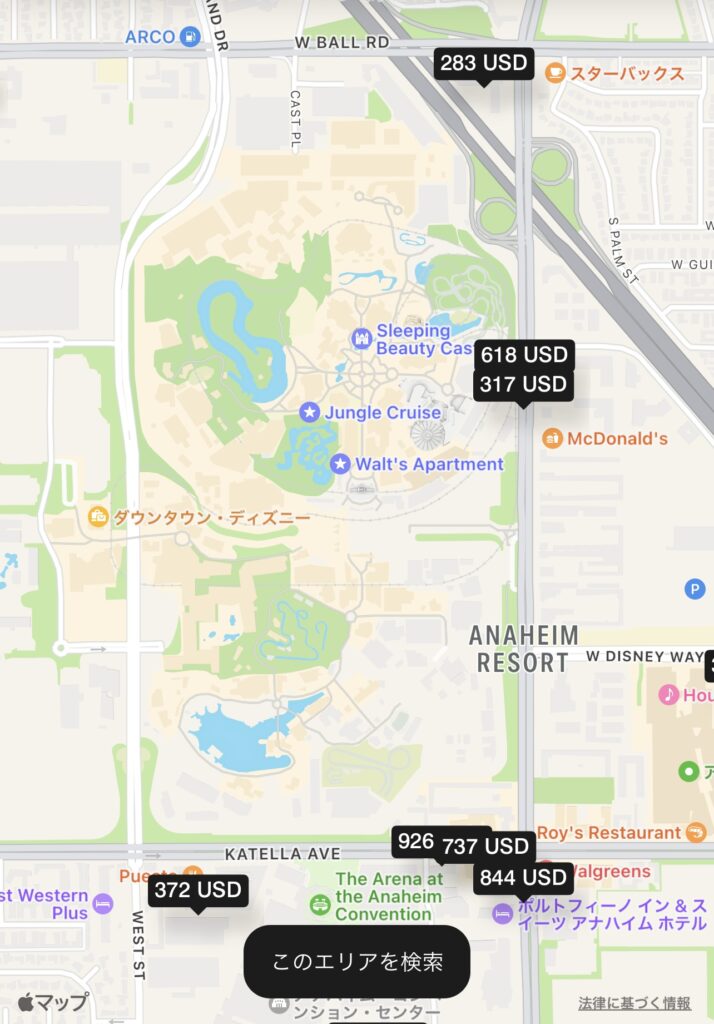Open the スターバックス map pin
This screenshot has height=1024, width=714.
pos(555,72)
